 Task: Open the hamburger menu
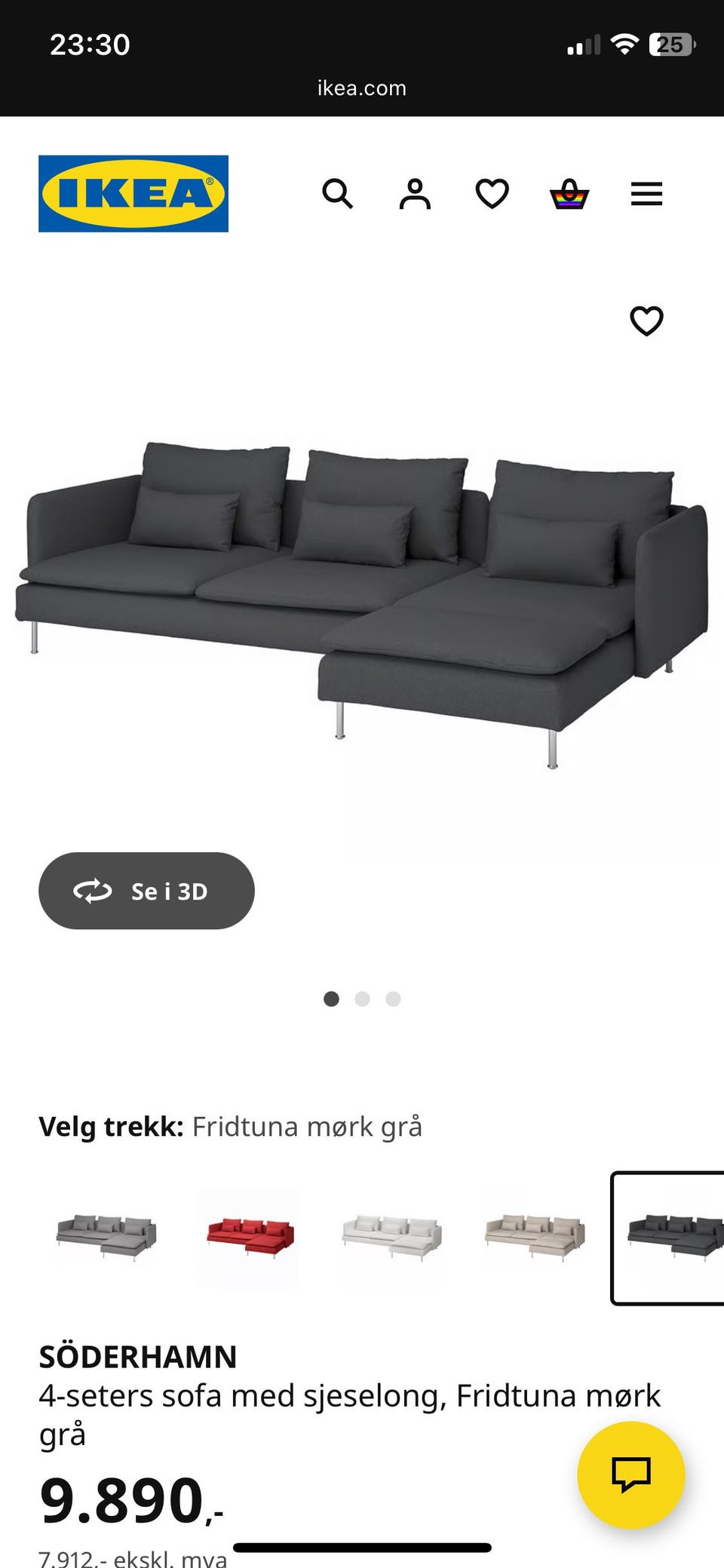pos(646,194)
